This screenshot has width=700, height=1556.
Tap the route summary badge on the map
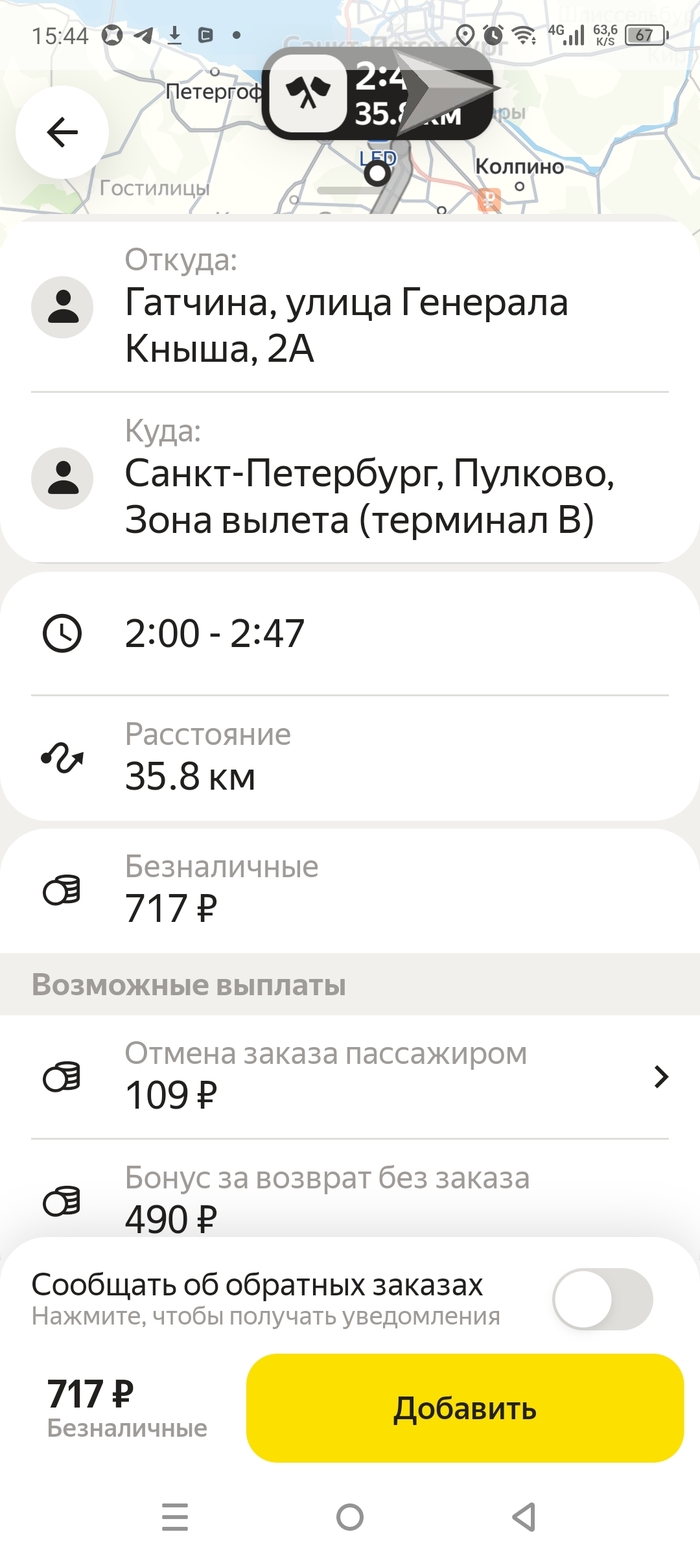click(377, 94)
